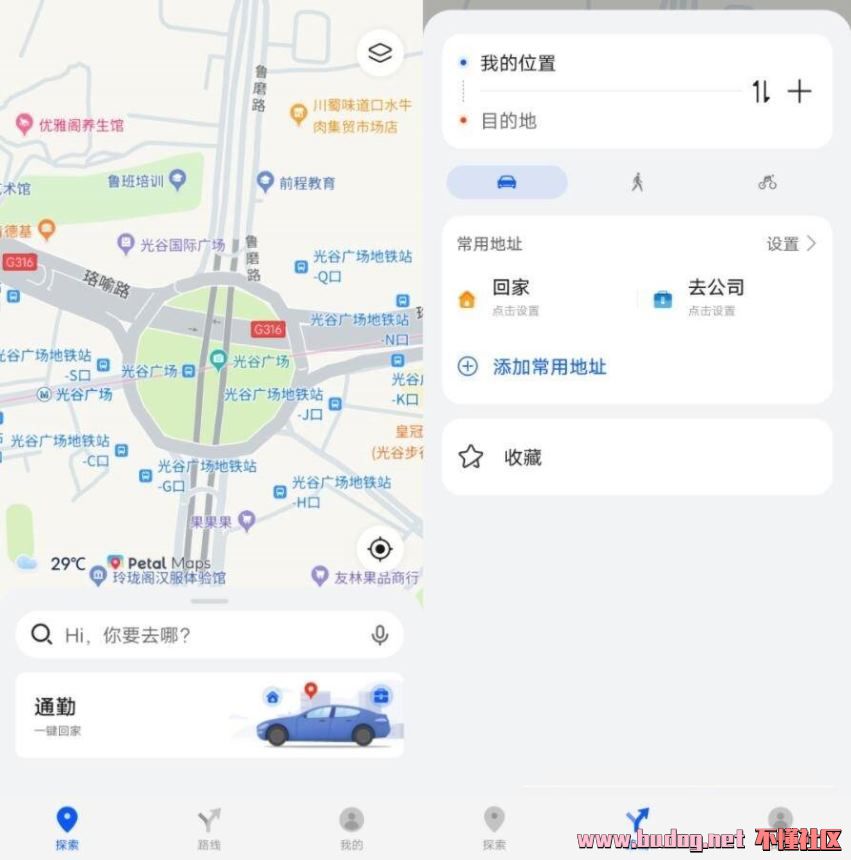Open the map layers selector
This screenshot has width=851, height=860.
(380, 53)
